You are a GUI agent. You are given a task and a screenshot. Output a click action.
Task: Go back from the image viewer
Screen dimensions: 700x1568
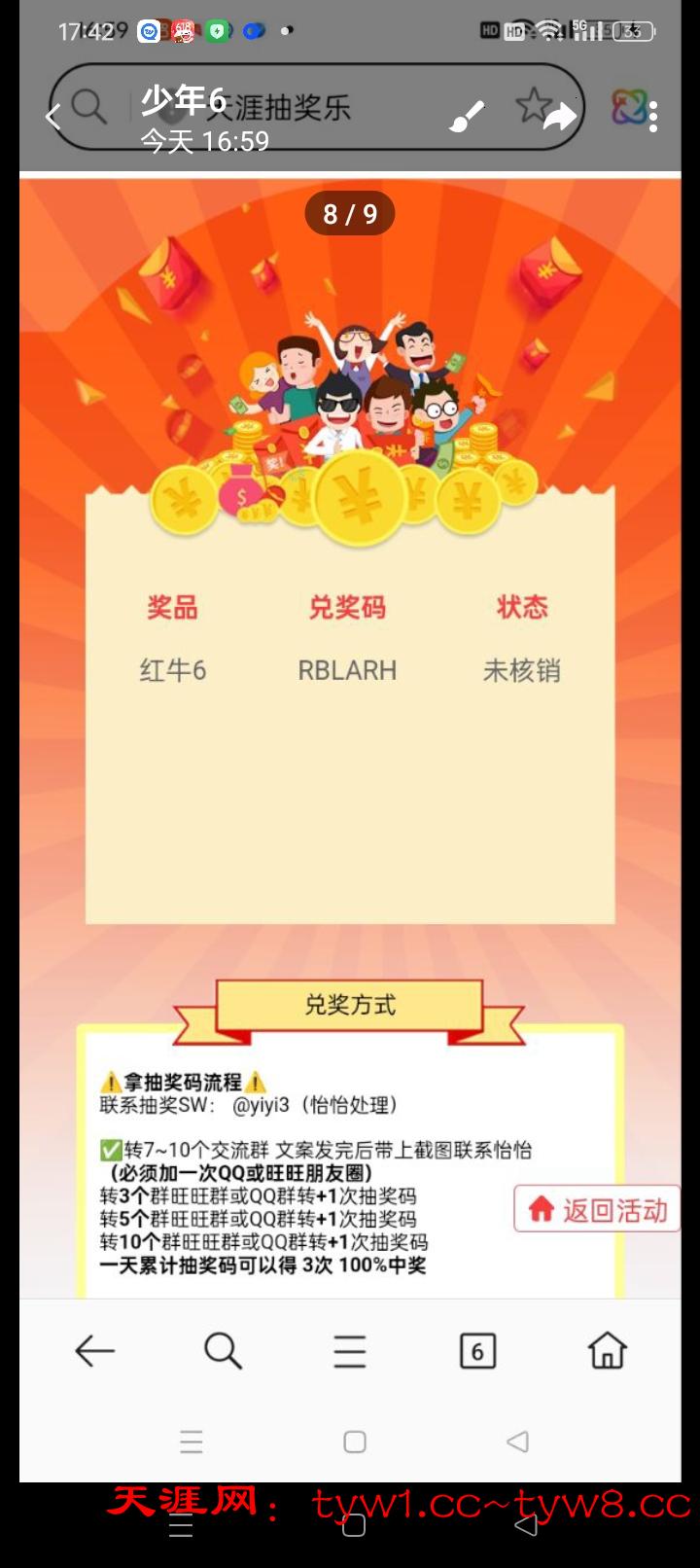pos(53,118)
